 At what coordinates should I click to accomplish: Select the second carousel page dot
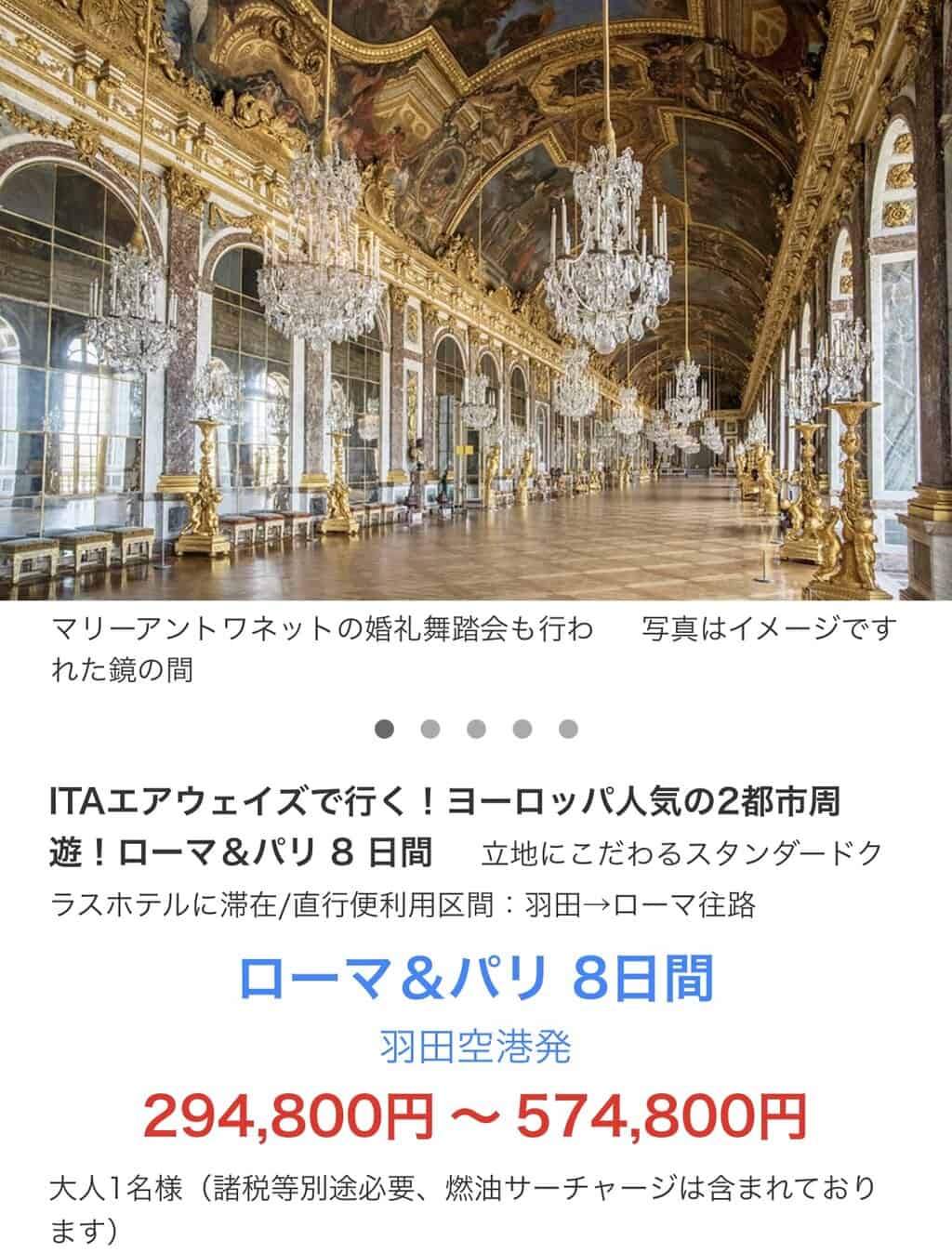tap(430, 729)
